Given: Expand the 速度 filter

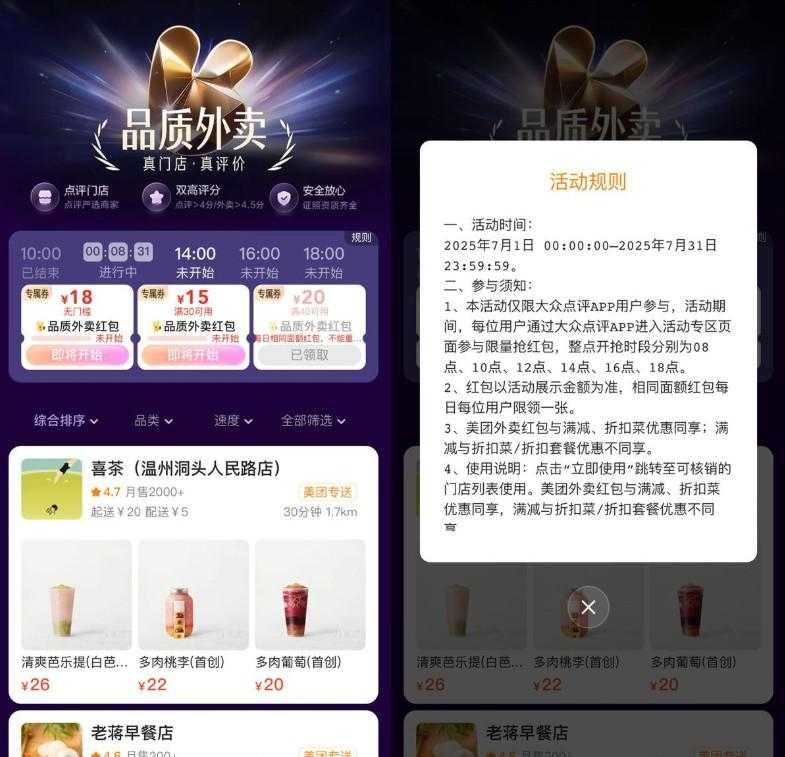Looking at the screenshot, I should pos(233,421).
